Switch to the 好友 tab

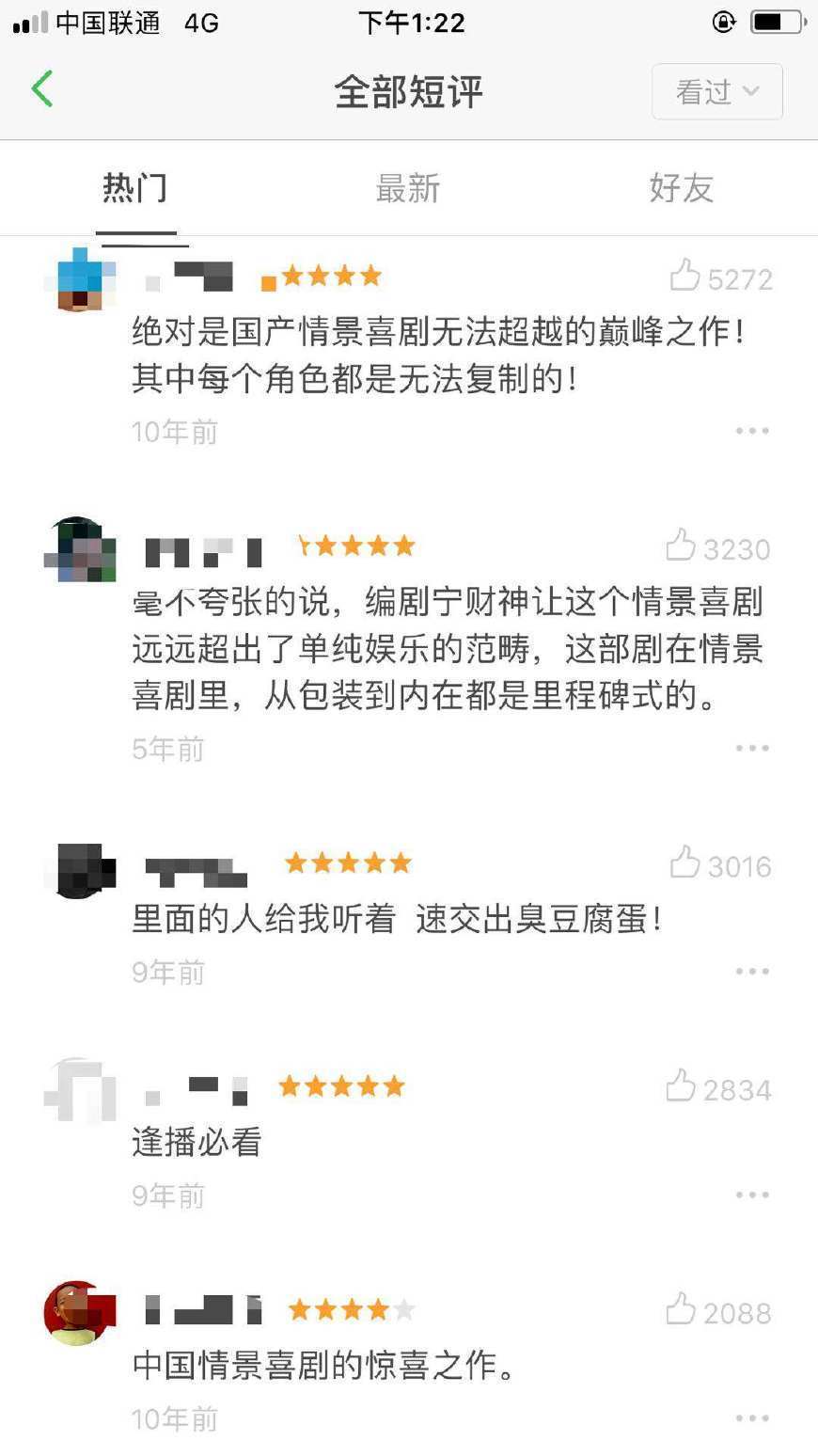click(681, 188)
